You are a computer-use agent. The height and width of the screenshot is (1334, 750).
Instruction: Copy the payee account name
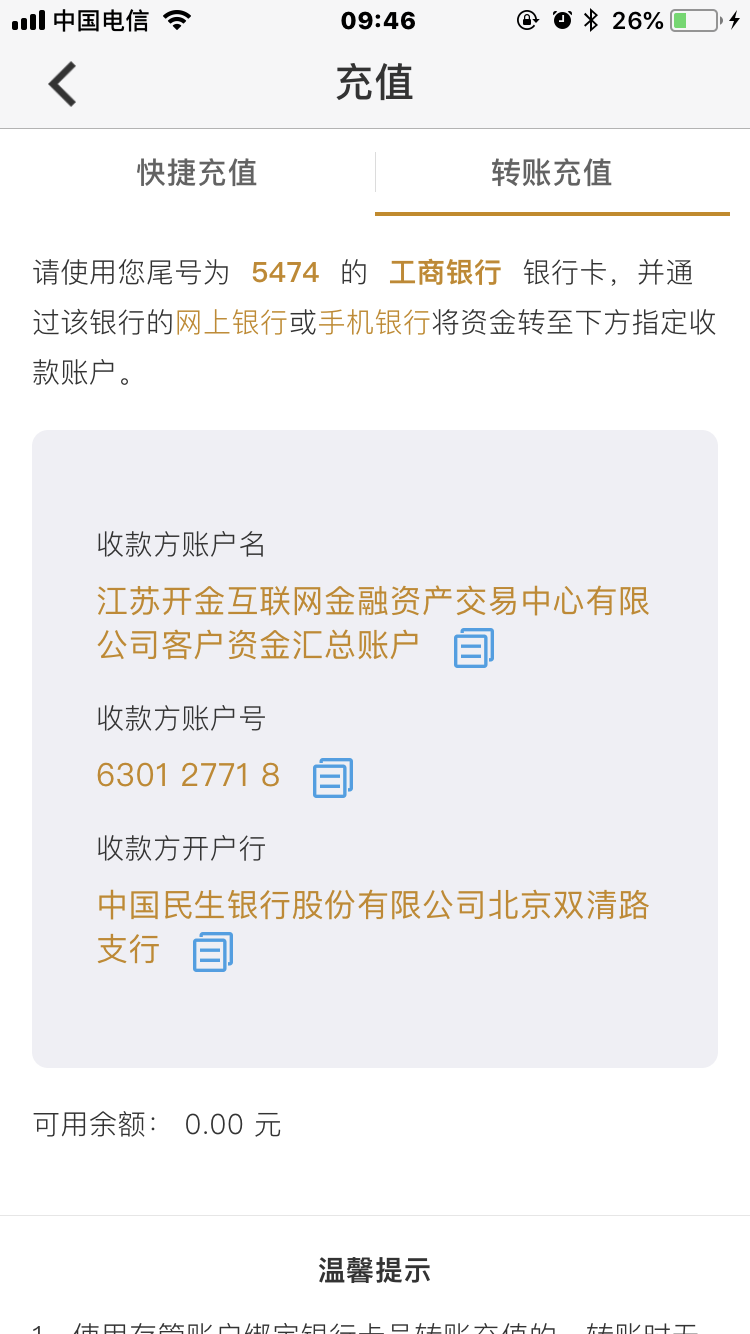pyautogui.click(x=472, y=647)
